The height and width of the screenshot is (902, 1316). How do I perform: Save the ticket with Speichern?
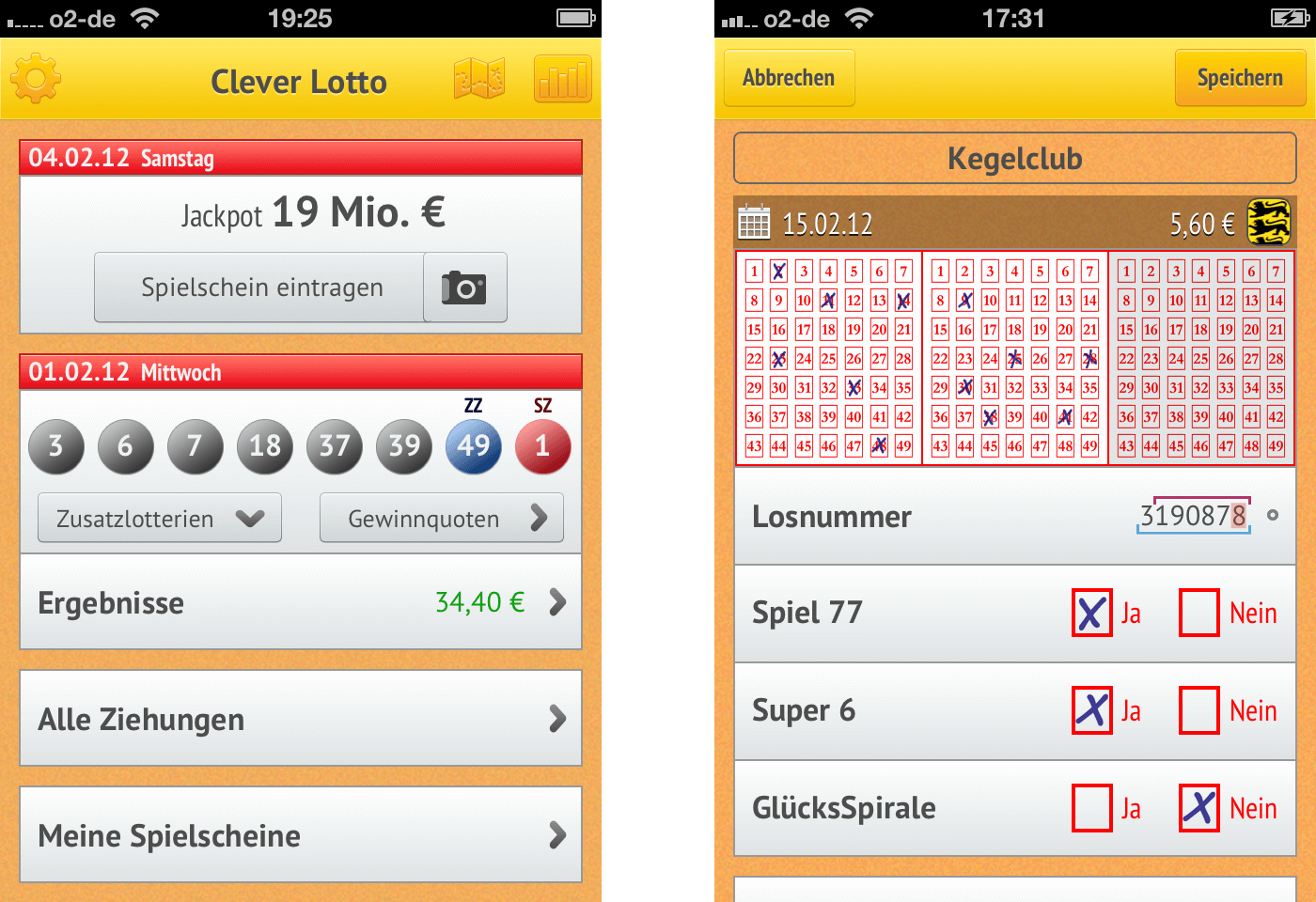(1240, 78)
